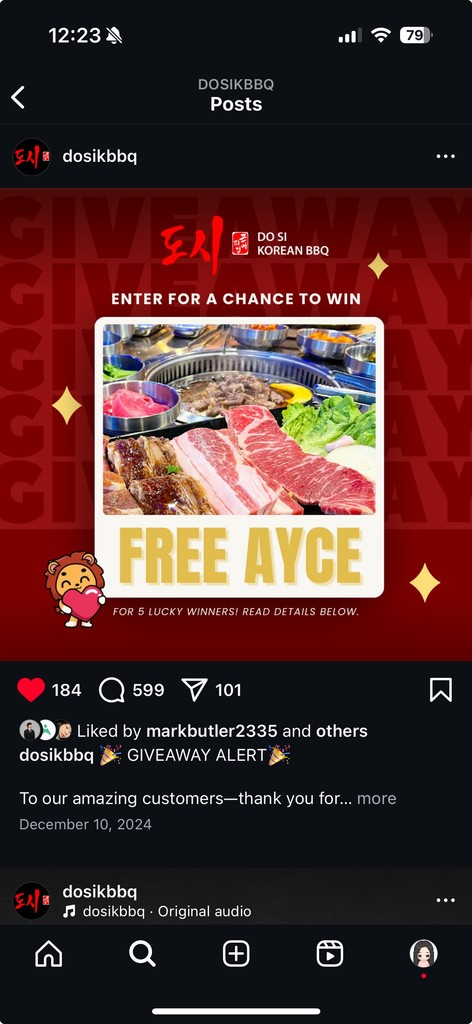Unlike the giveaway post with the heart
472x1024 pixels.
tap(31, 690)
